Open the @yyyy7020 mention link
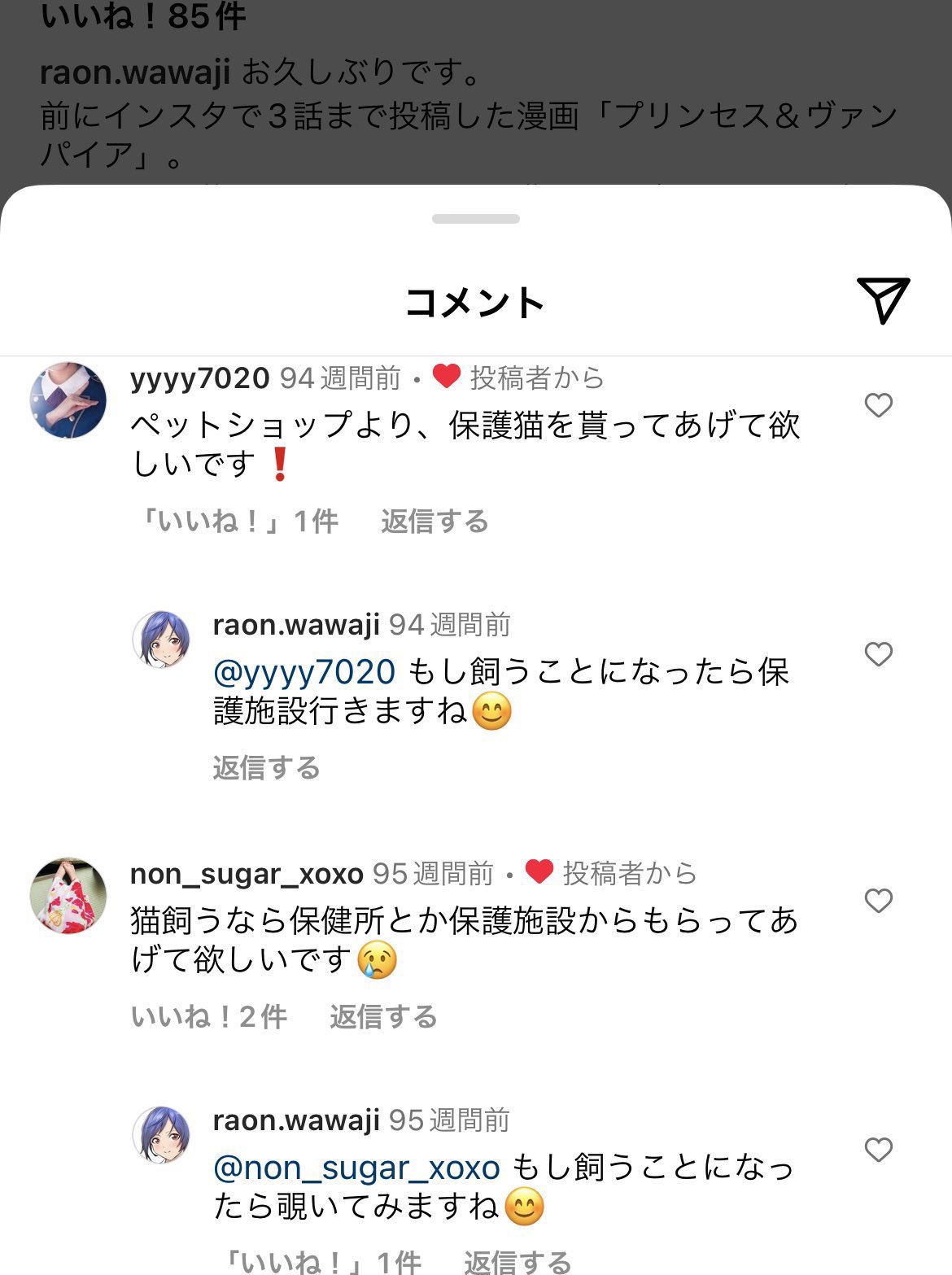This screenshot has width=952, height=1275. (304, 672)
